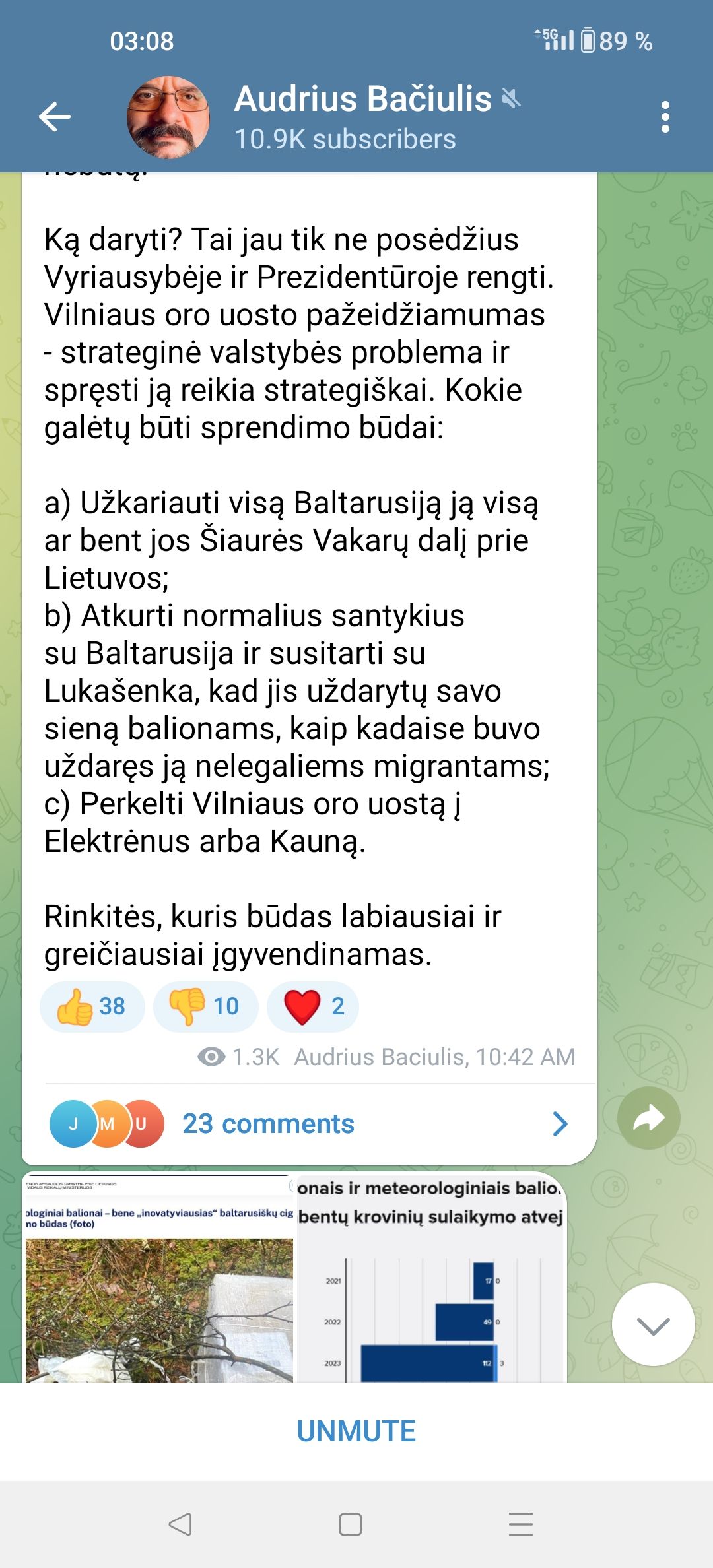Tap the system home button
Image resolution: width=713 pixels, height=1568 pixels.
click(x=351, y=1524)
